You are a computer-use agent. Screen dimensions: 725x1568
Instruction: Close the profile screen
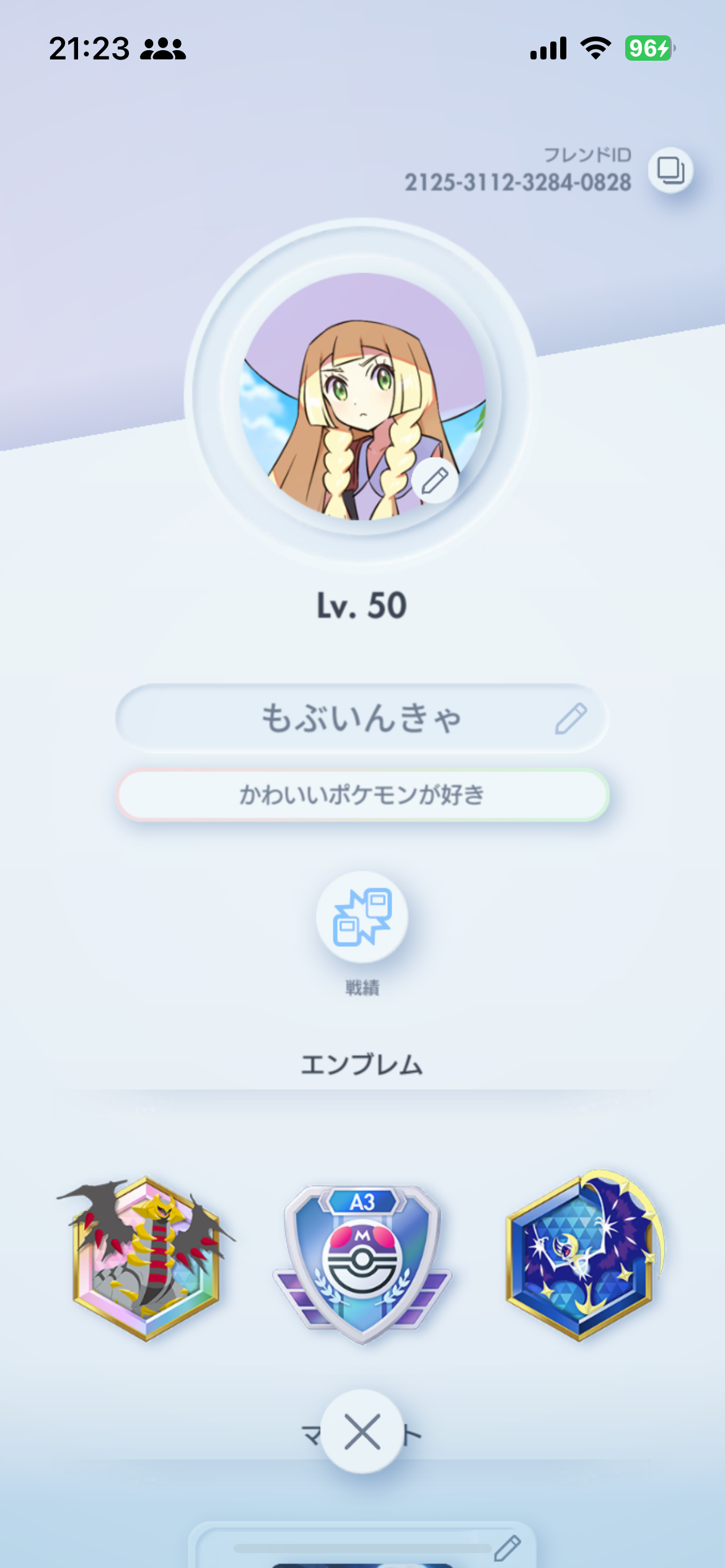(x=362, y=1432)
